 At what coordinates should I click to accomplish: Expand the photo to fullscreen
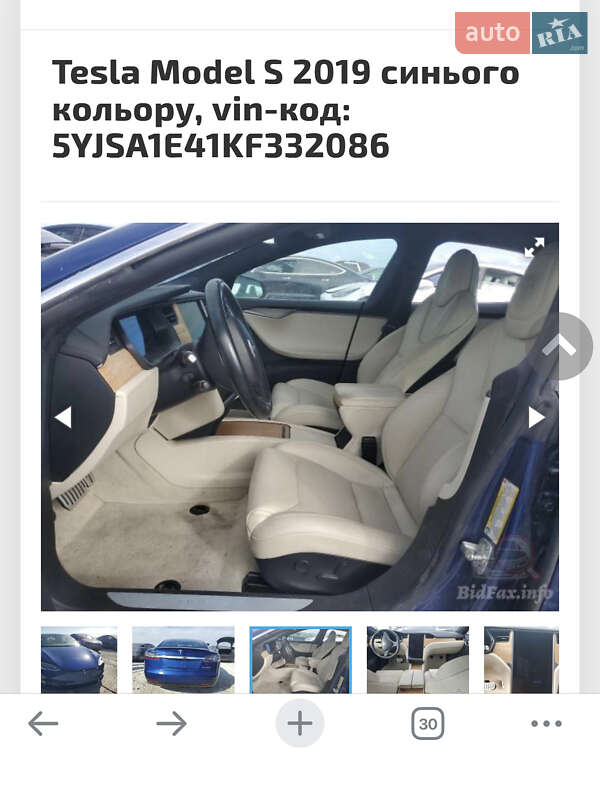pyautogui.click(x=535, y=246)
